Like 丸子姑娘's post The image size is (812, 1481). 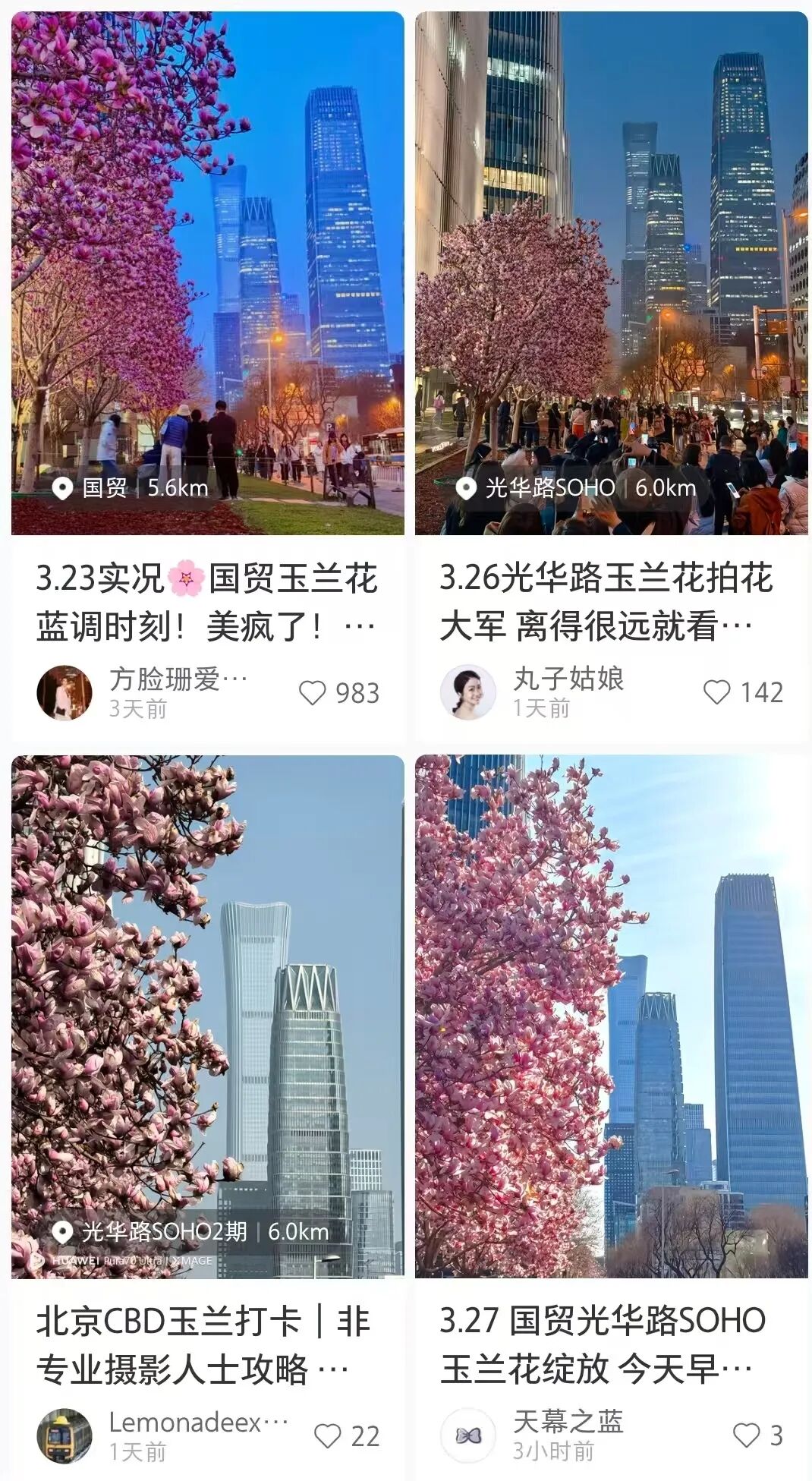pos(717,692)
